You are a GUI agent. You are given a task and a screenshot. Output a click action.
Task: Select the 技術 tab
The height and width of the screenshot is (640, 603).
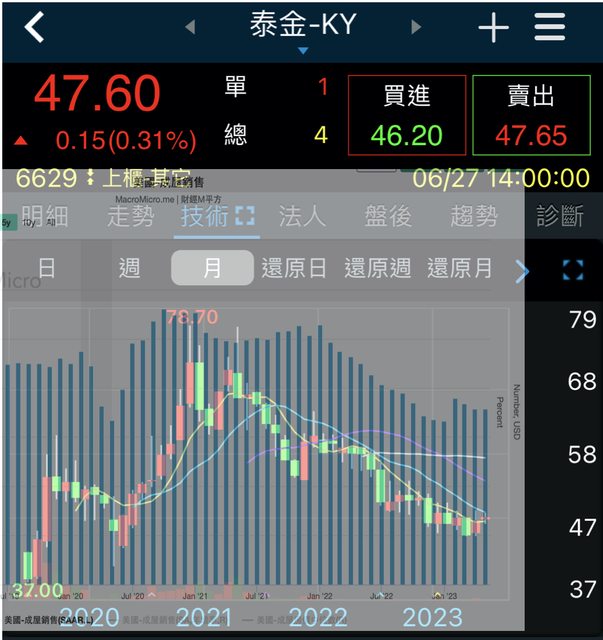tap(217, 215)
